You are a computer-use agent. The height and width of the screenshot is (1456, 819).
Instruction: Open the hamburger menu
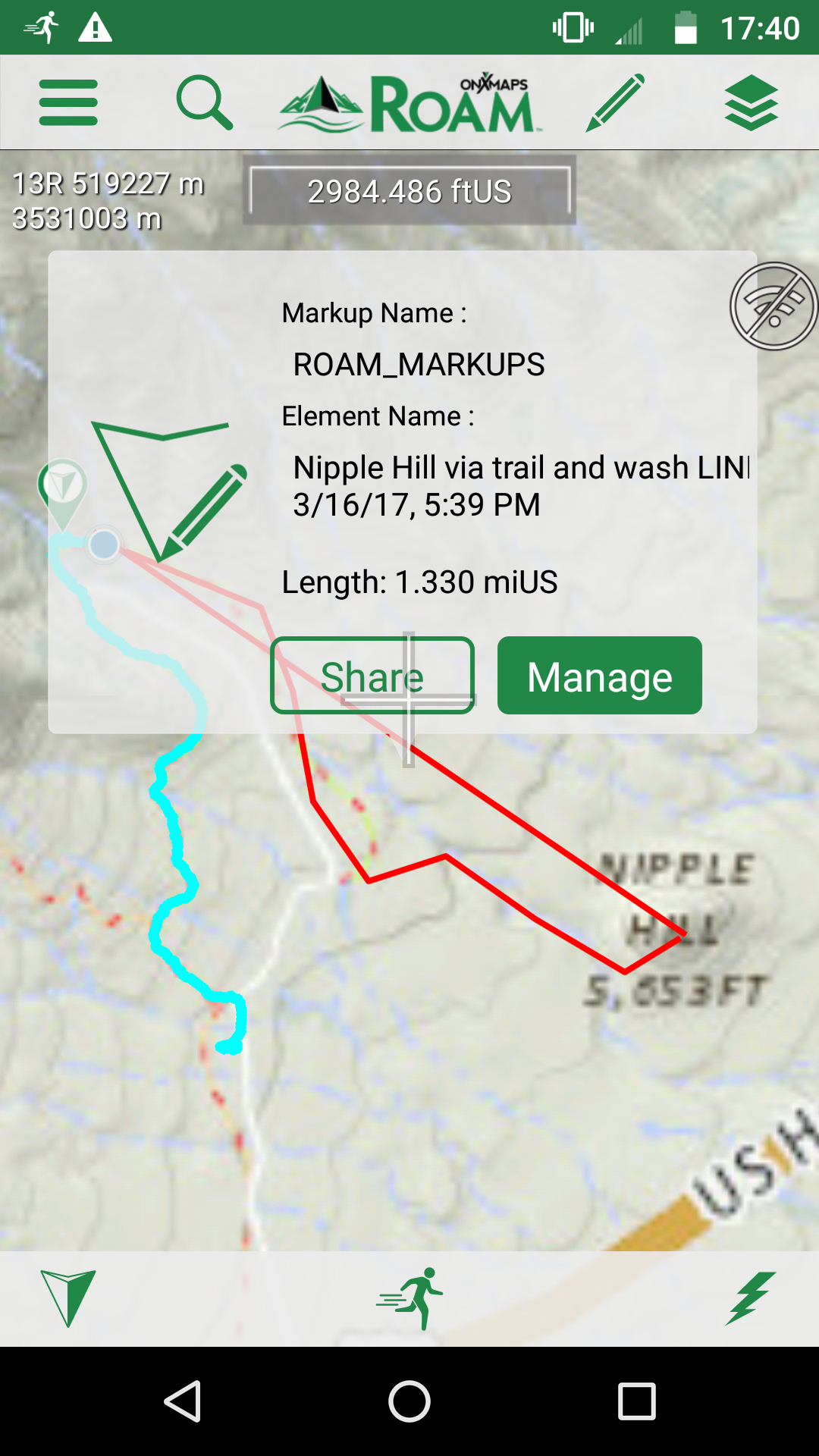68,102
